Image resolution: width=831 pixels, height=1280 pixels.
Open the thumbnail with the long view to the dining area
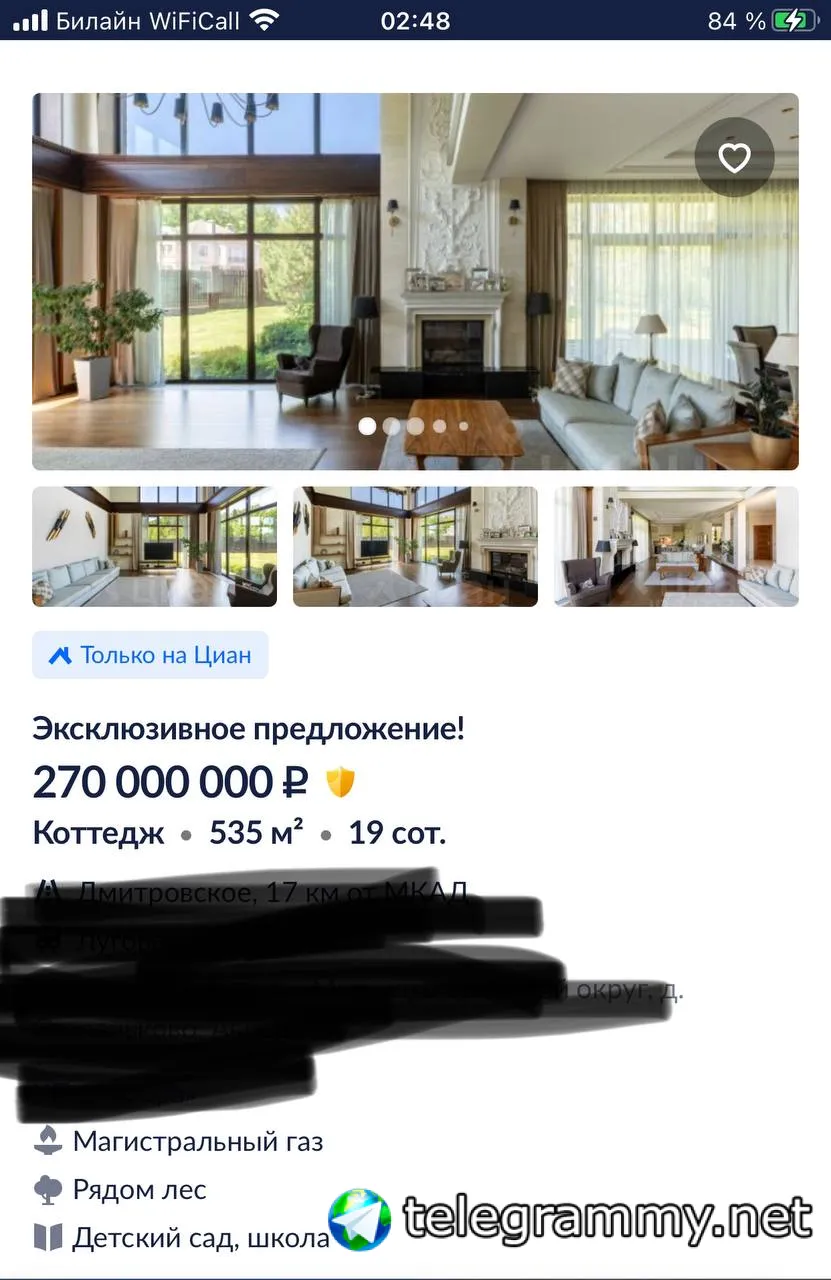pos(677,546)
